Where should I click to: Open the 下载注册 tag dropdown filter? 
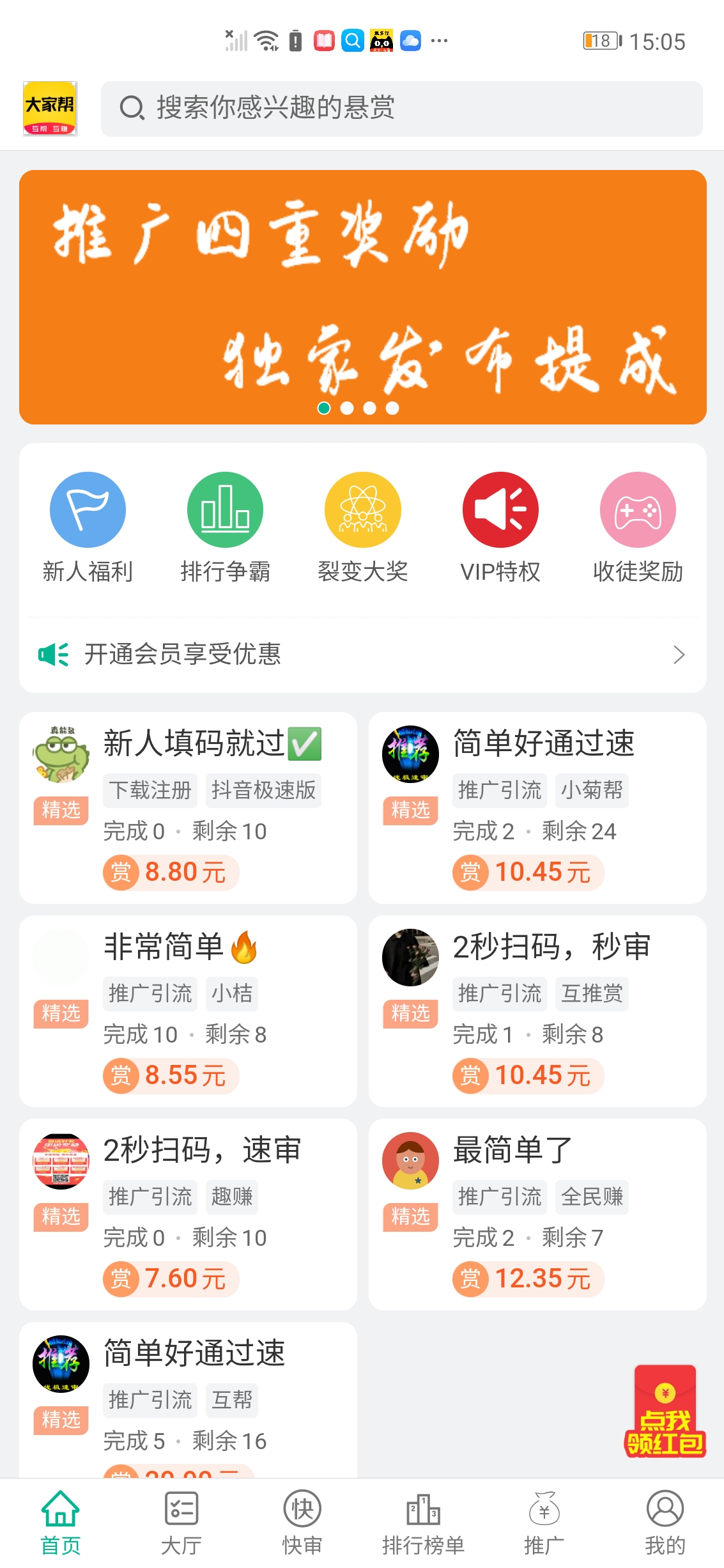point(150,791)
